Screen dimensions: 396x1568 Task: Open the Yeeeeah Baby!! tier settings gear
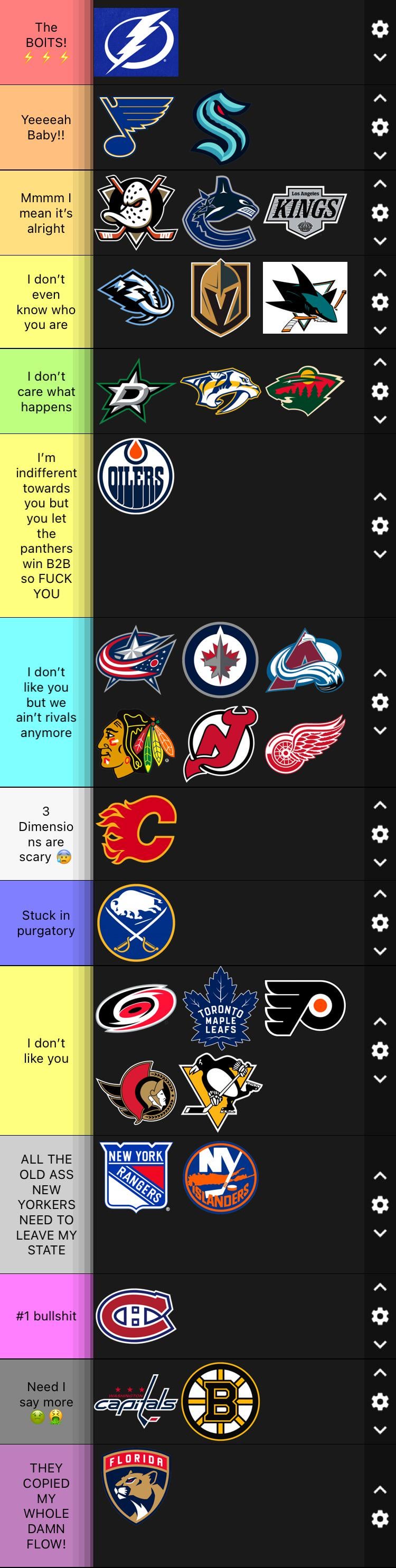380,127
